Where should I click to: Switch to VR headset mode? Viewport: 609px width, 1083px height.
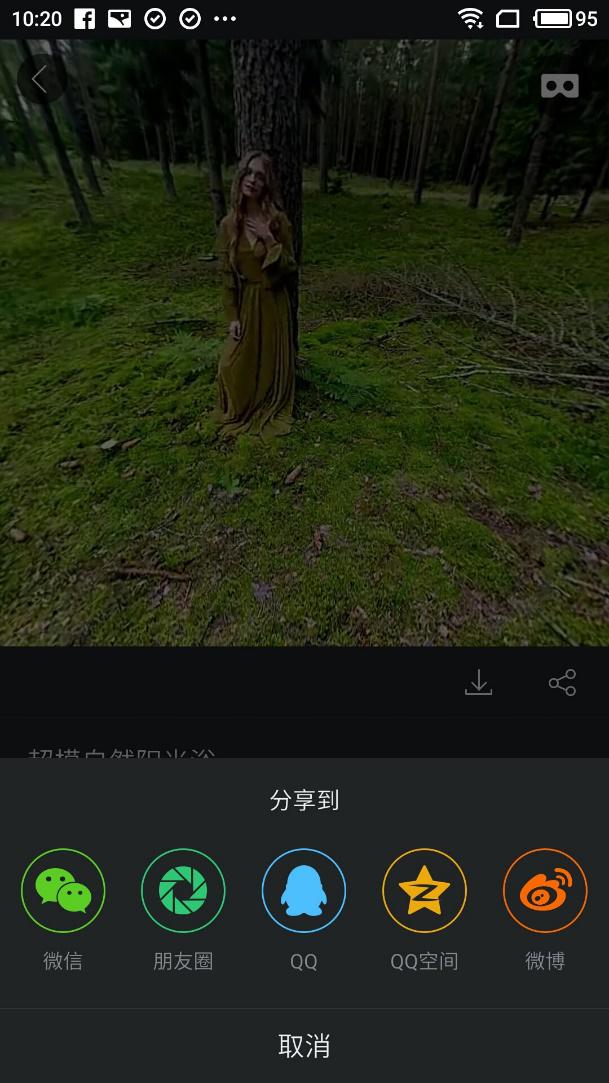pos(560,86)
